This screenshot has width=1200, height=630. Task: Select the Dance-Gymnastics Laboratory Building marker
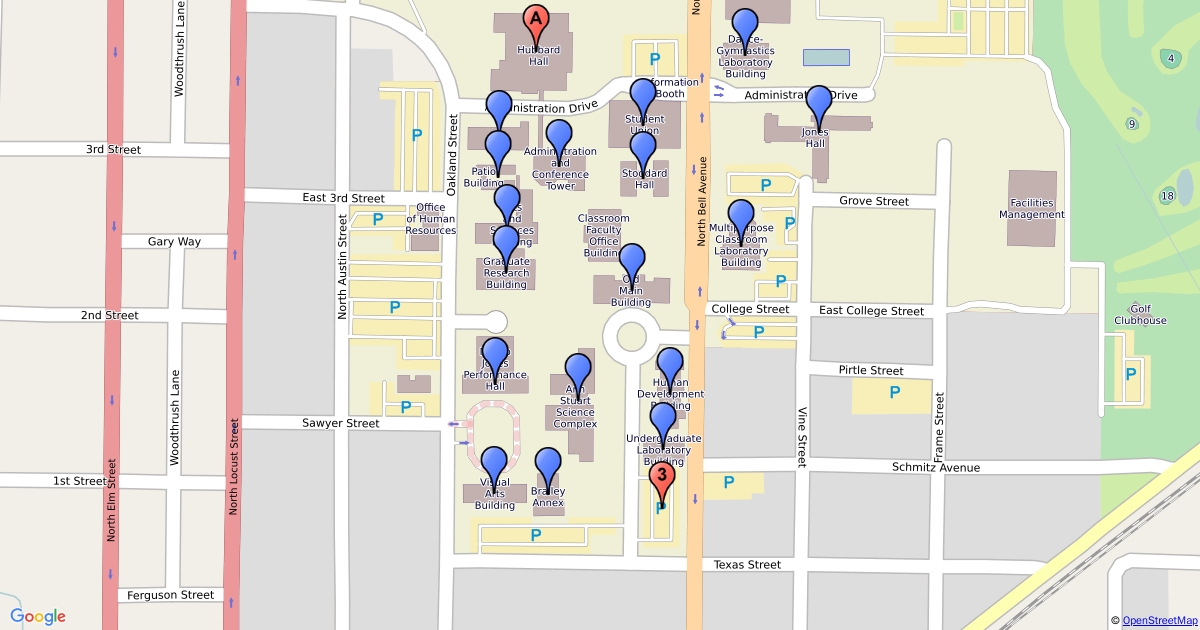click(x=745, y=26)
